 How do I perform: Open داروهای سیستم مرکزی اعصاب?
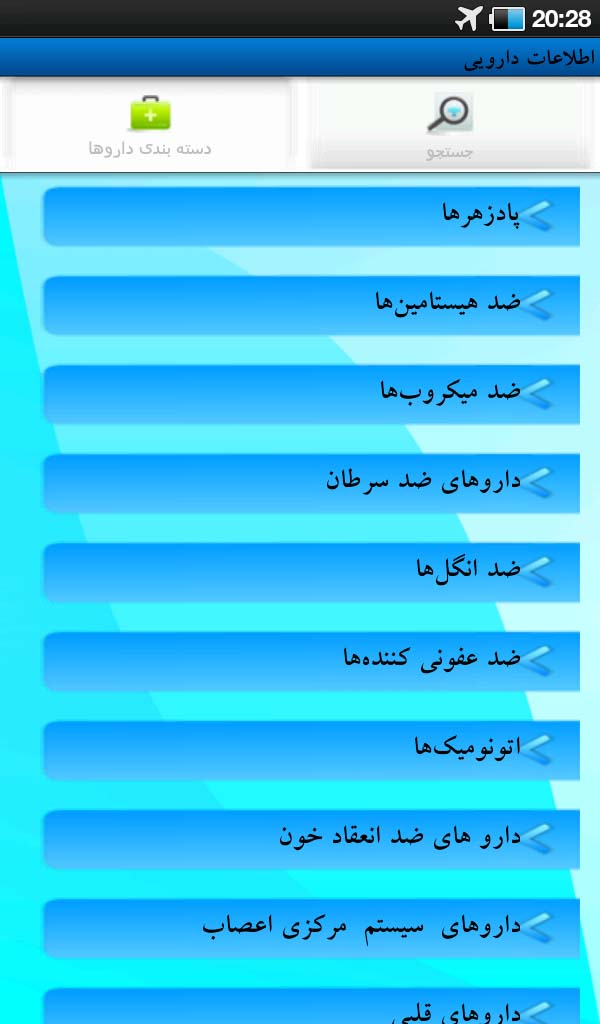tap(311, 928)
